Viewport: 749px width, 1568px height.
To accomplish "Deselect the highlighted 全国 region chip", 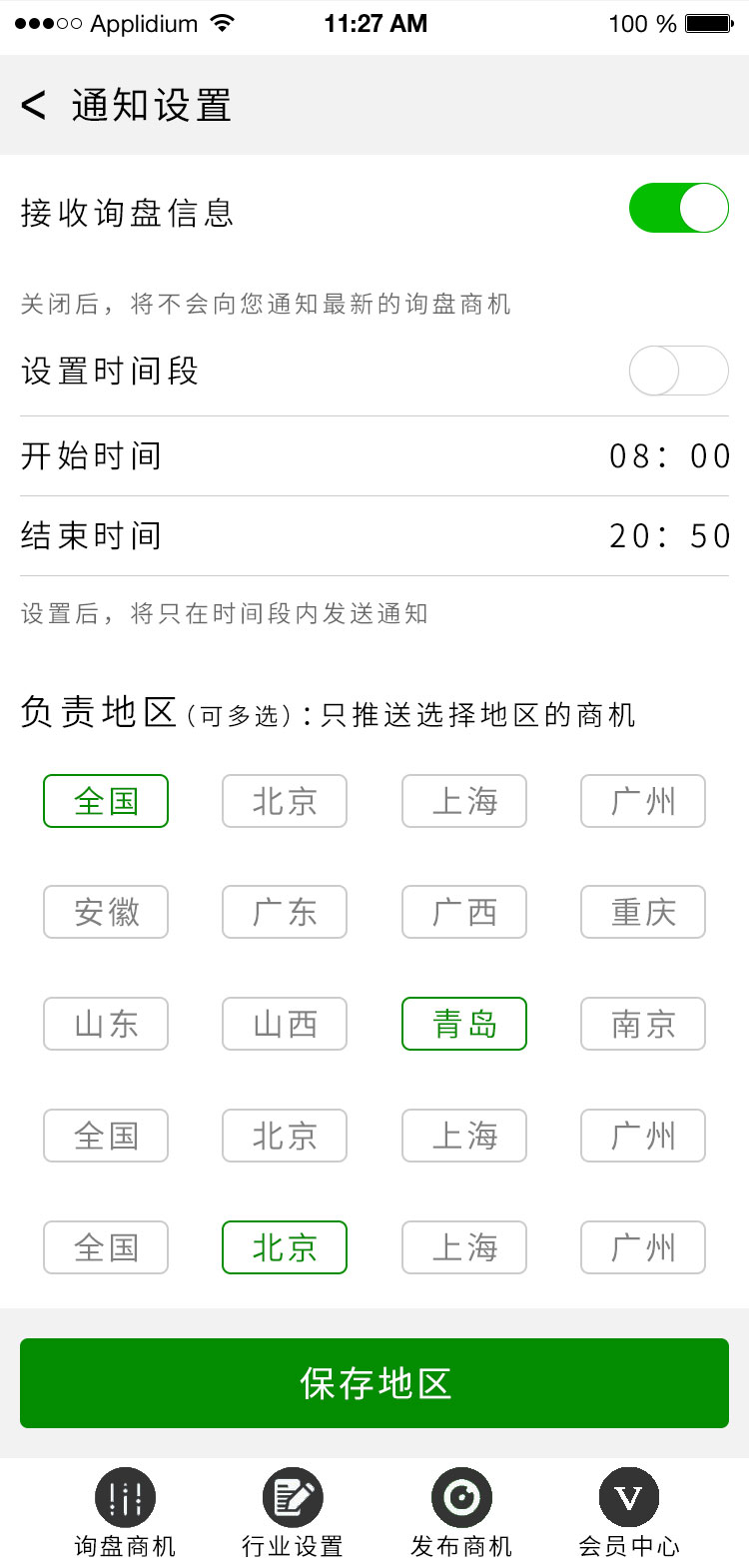I will coord(105,800).
